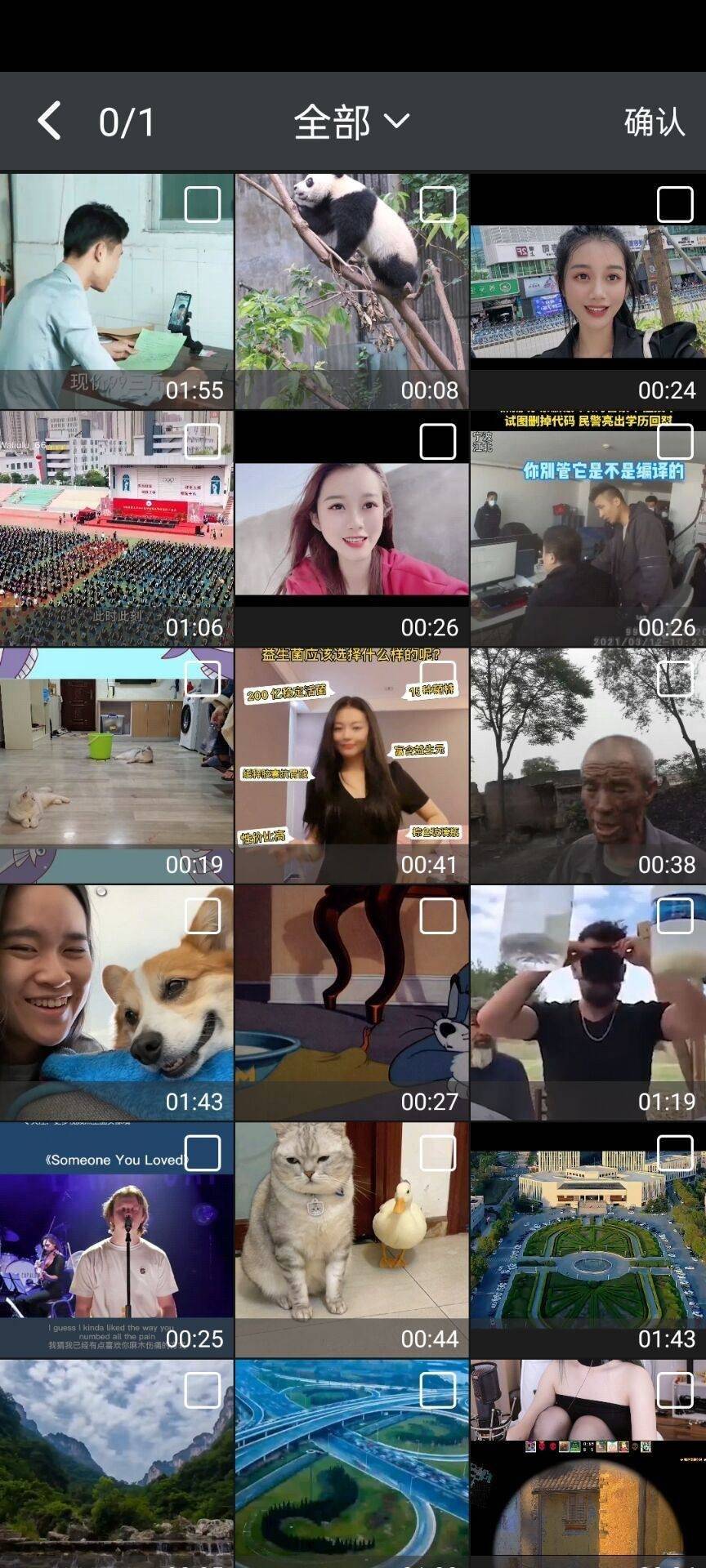706x1568 pixels.
Task: Go back using the top-left arrow
Action: tap(49, 121)
